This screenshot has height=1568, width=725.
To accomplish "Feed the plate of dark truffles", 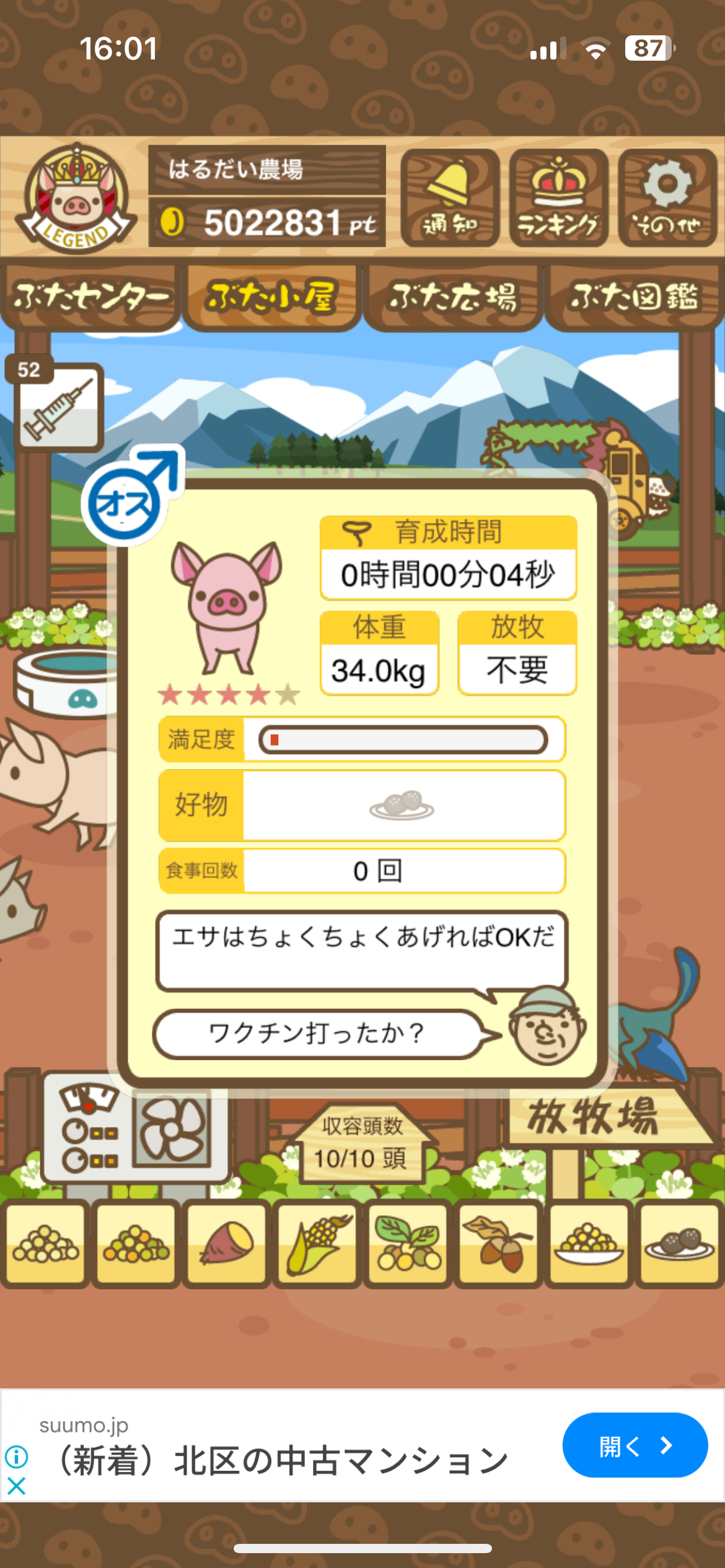I will 679,1242.
